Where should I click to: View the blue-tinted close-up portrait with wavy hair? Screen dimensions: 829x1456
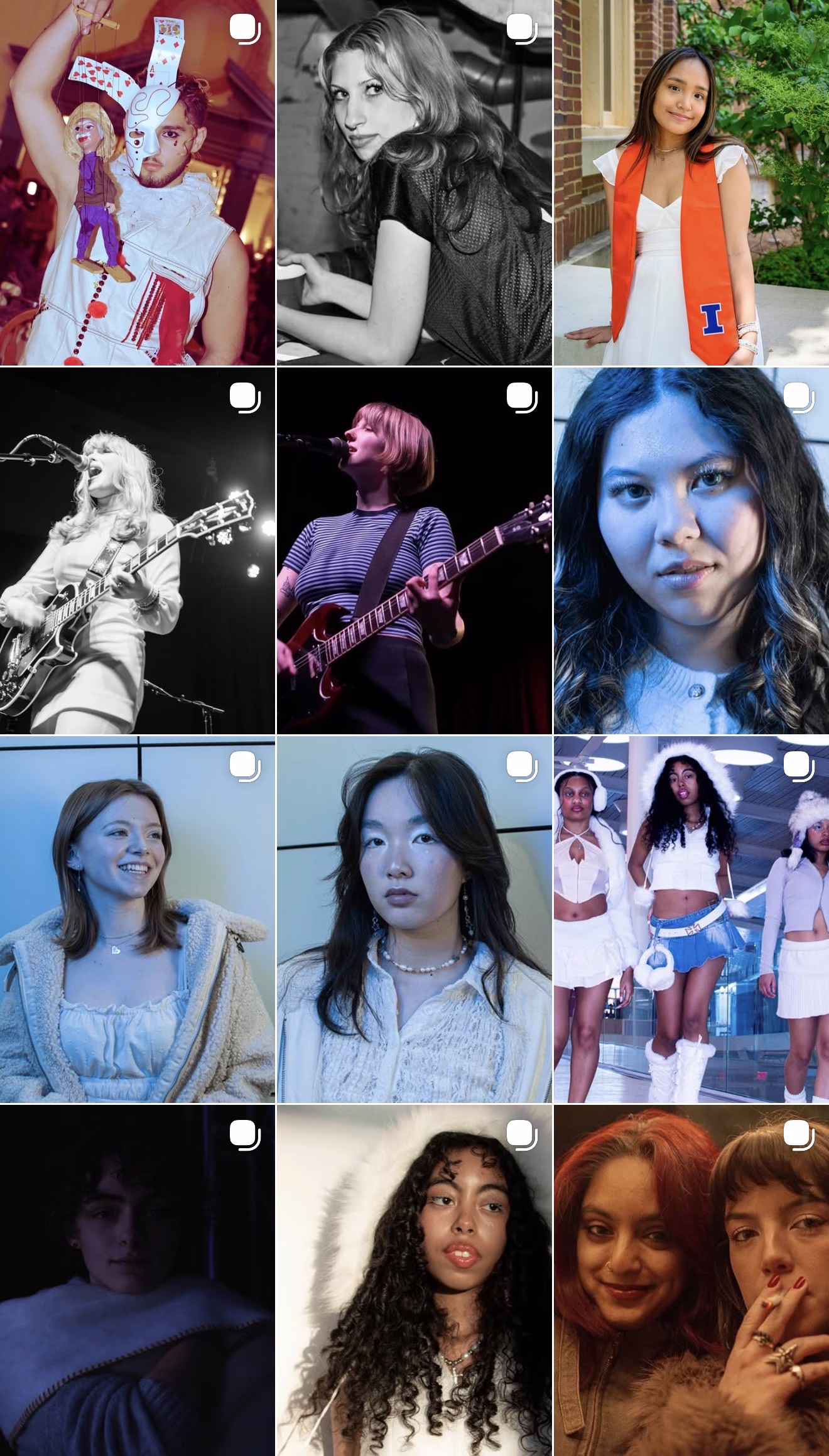[x=691, y=551]
